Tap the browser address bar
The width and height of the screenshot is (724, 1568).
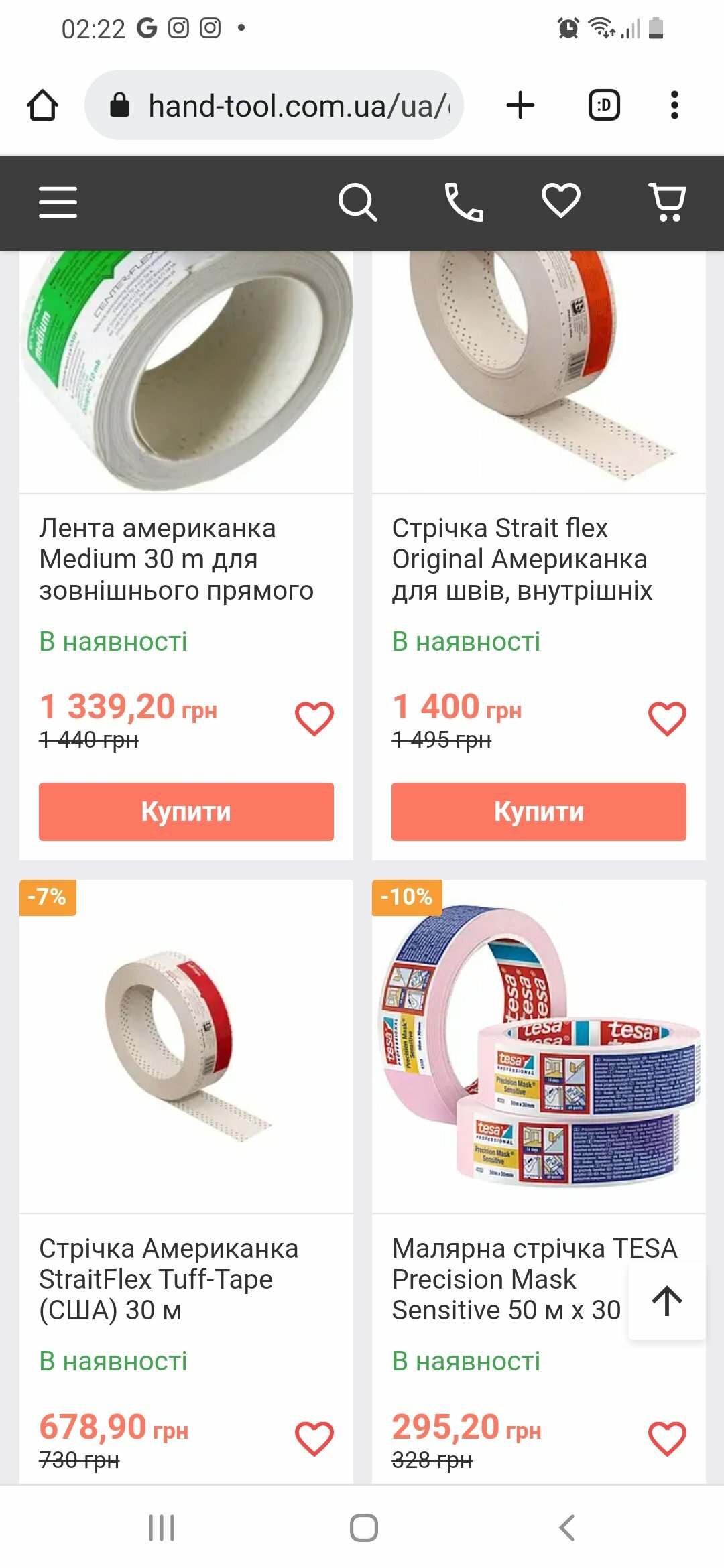point(274,105)
